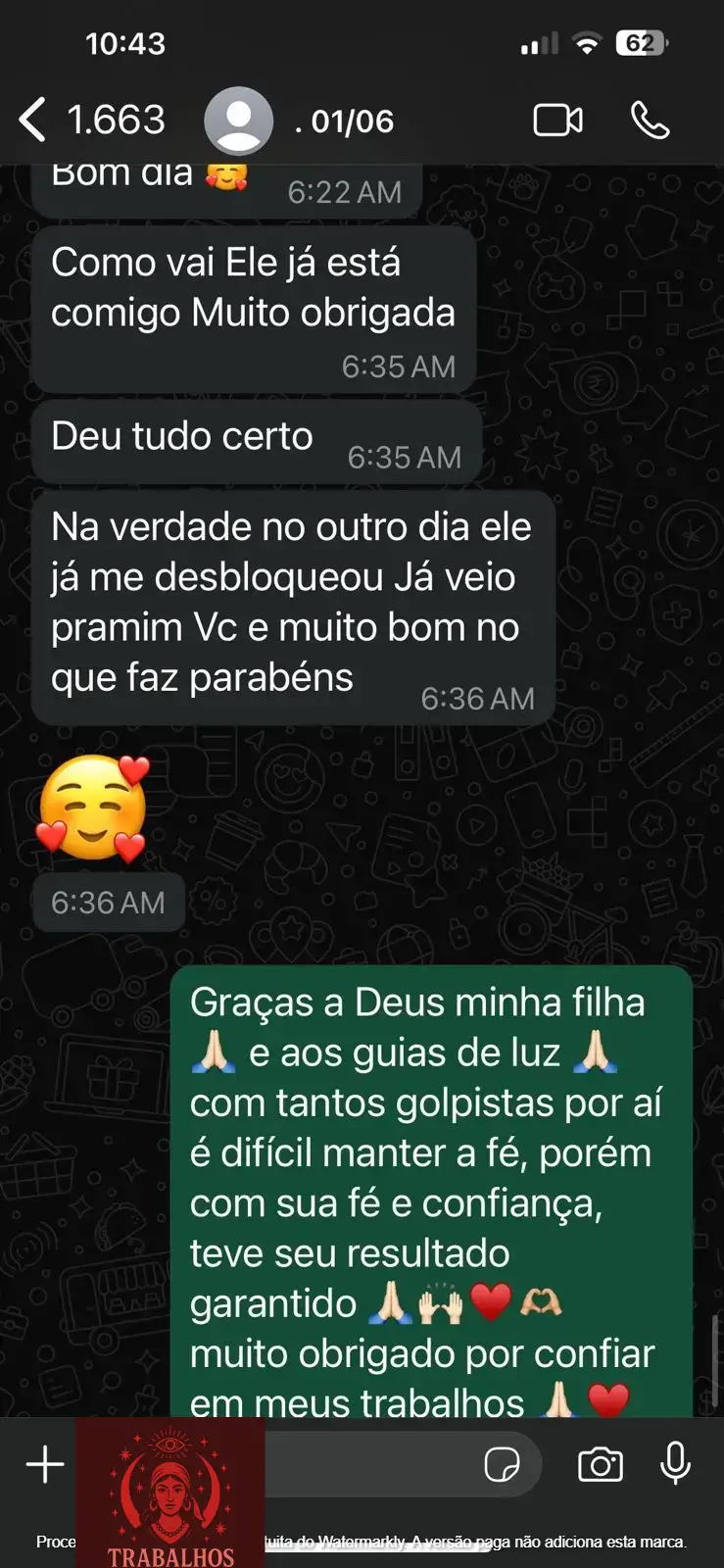Open the plus attachment menu
The width and height of the screenshot is (724, 1568).
pyautogui.click(x=45, y=1465)
